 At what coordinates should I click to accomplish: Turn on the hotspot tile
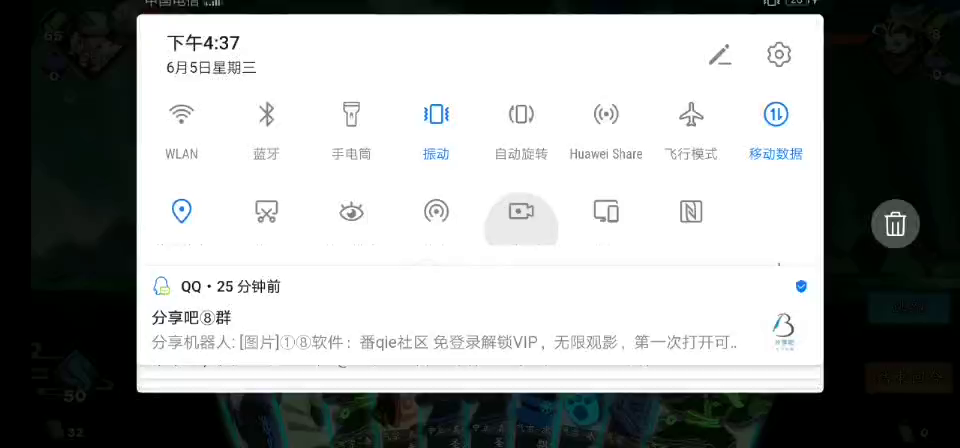pos(436,211)
